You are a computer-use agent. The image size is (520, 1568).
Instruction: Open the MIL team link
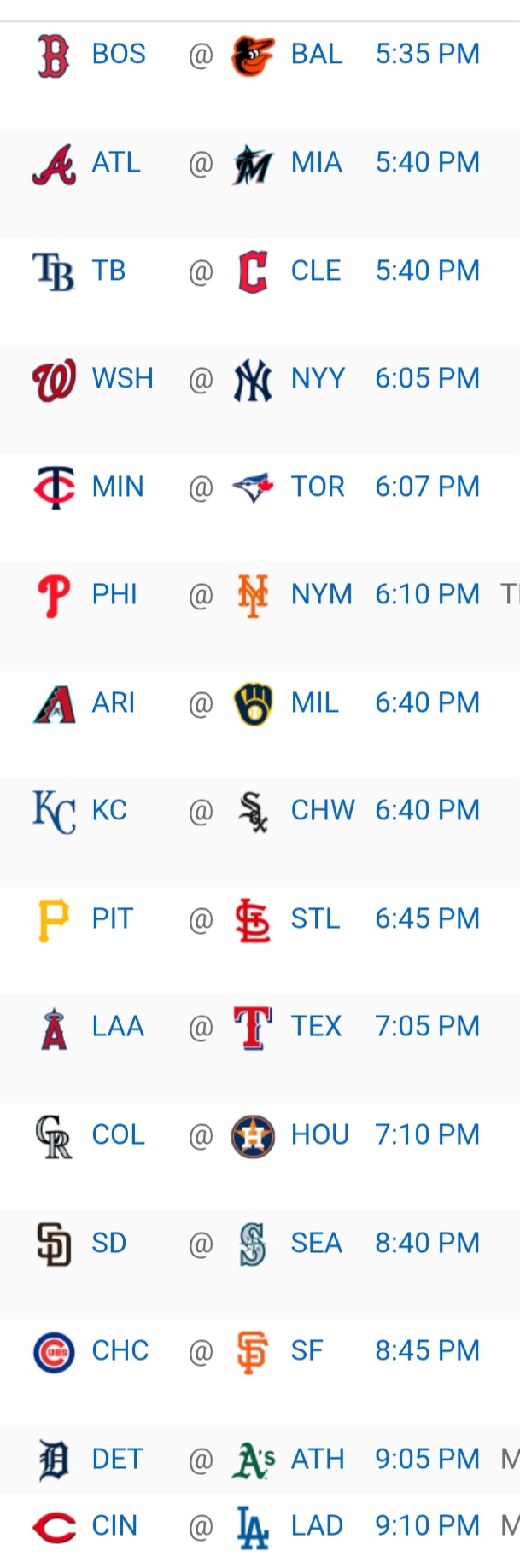coord(314,702)
